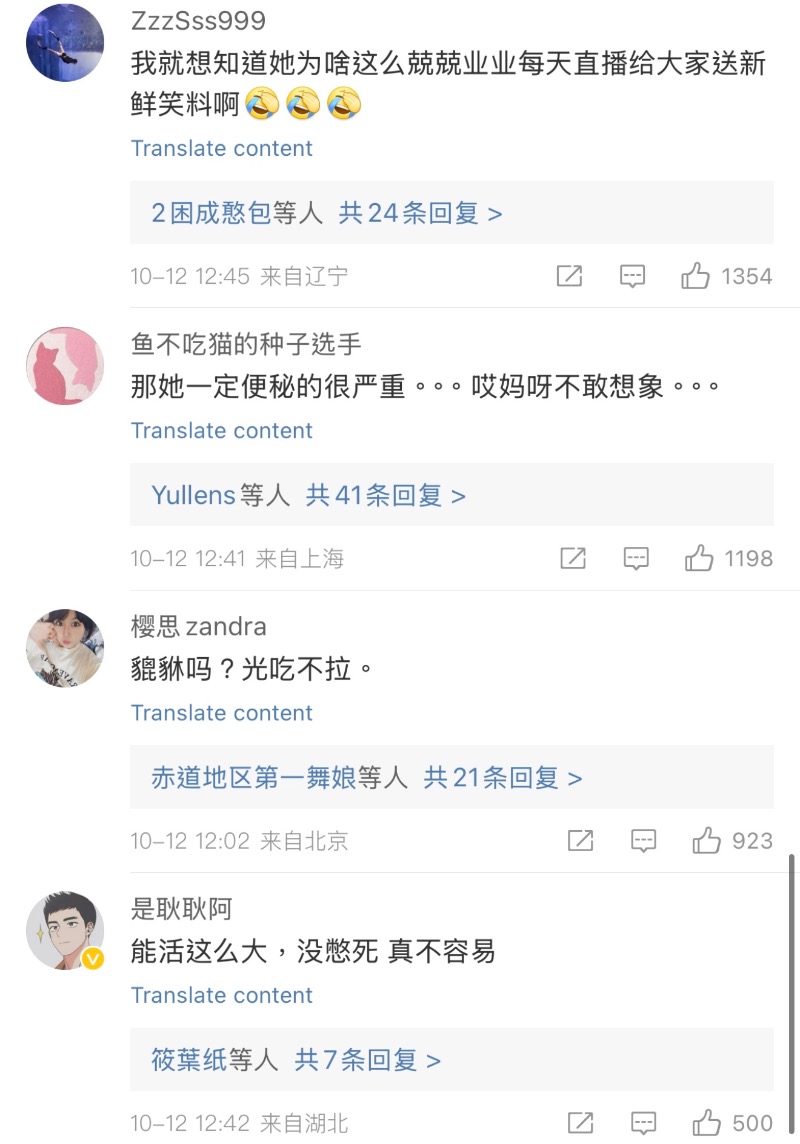Open ZzzSss999's profile avatar

64,43
